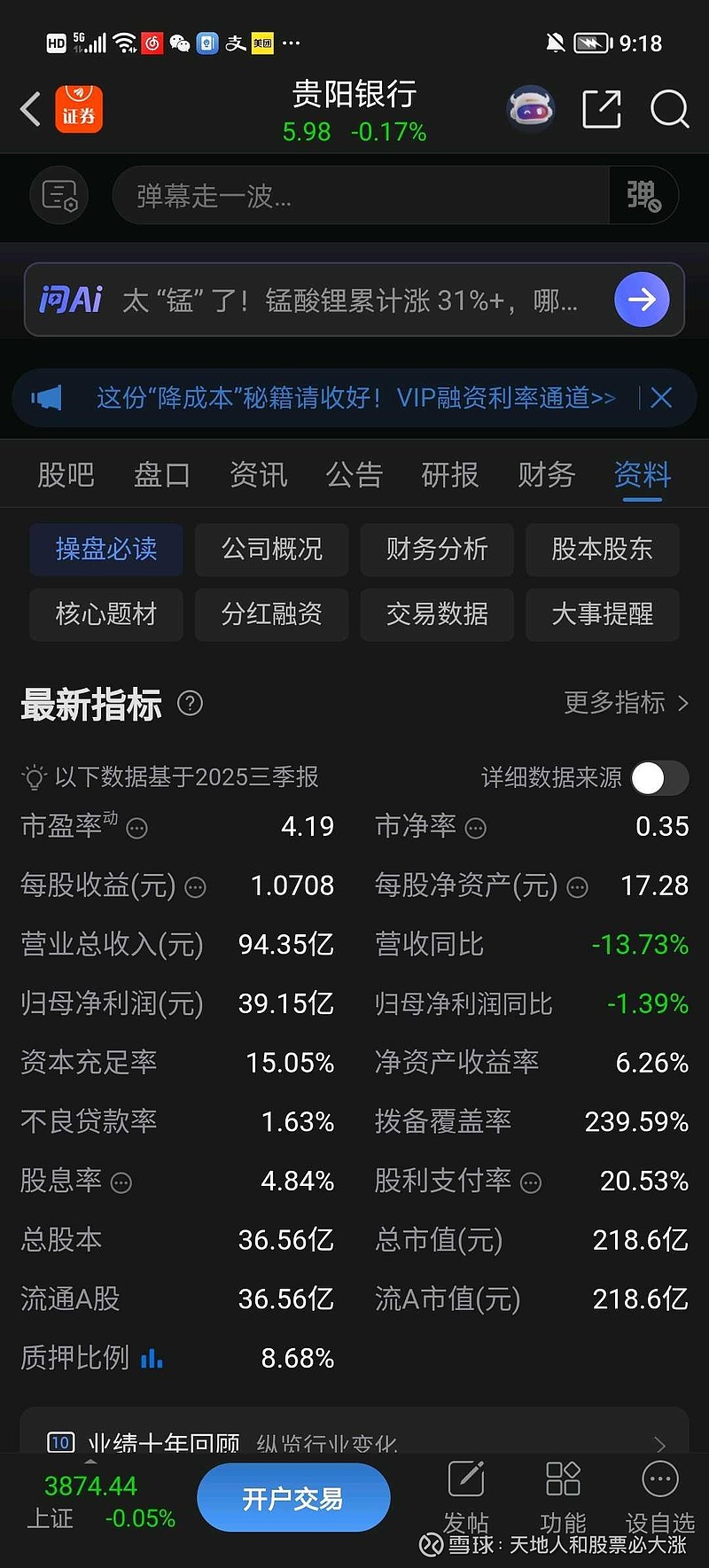This screenshot has width=709, height=1568.
Task: Open the danmu settings icon left of barrage bar
Action: 58,196
